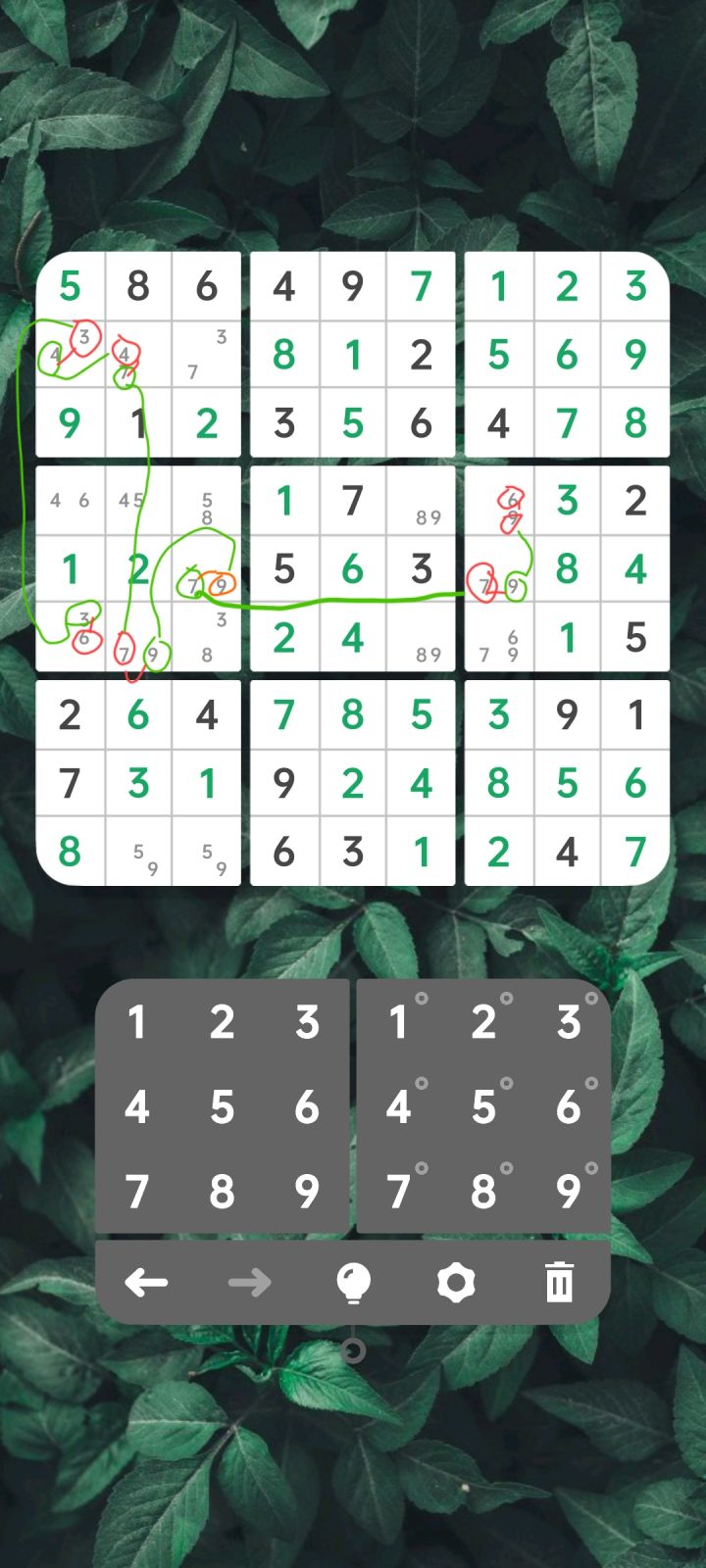Erase the selected cell using the trash icon
This screenshot has width=706, height=1568.
pyautogui.click(x=559, y=1281)
